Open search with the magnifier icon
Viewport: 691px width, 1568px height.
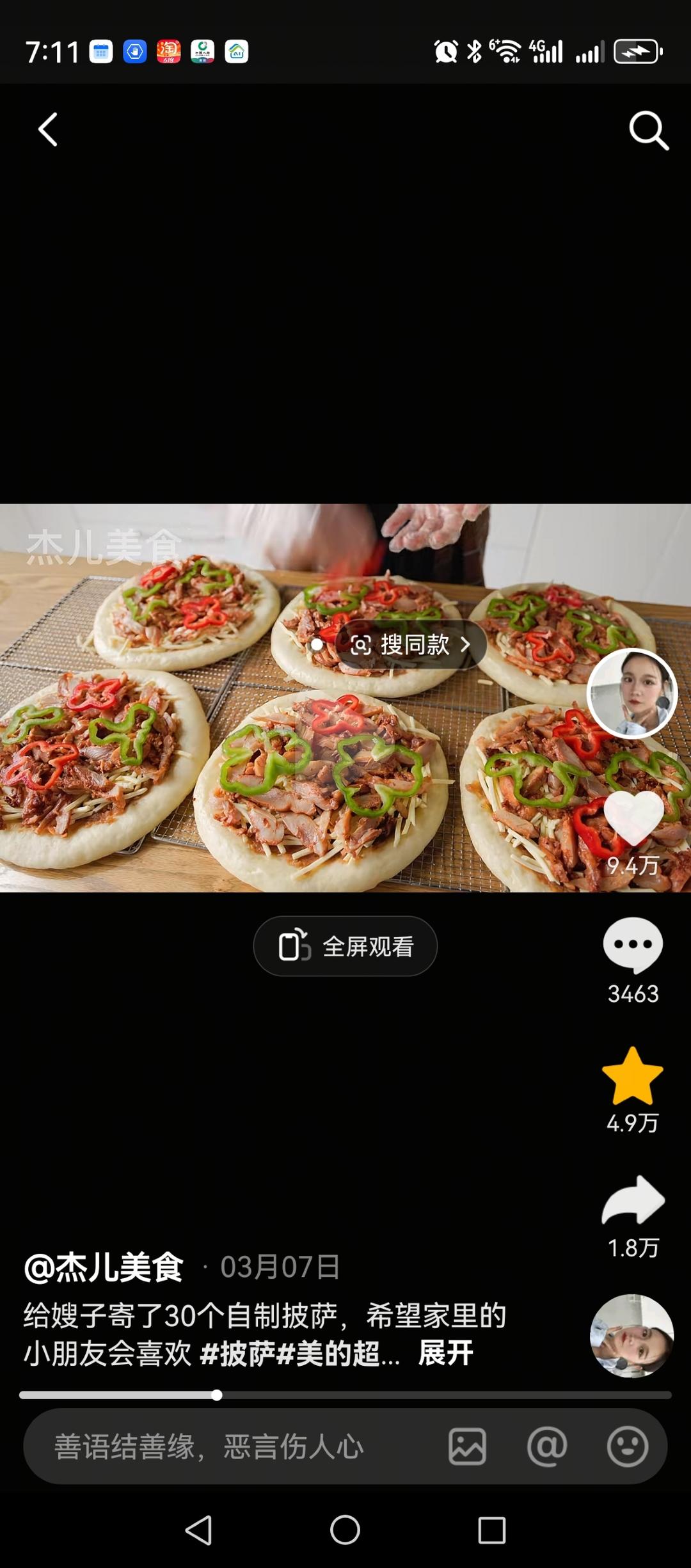coord(648,131)
